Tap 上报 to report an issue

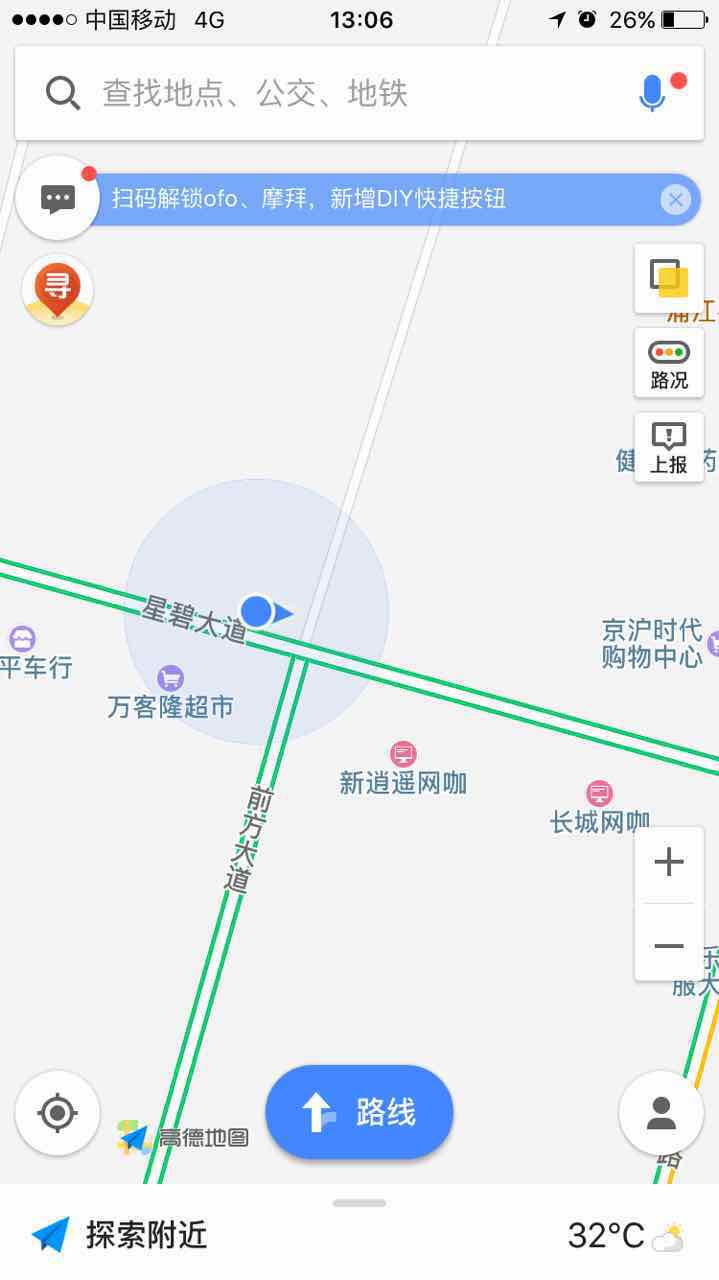click(x=669, y=447)
